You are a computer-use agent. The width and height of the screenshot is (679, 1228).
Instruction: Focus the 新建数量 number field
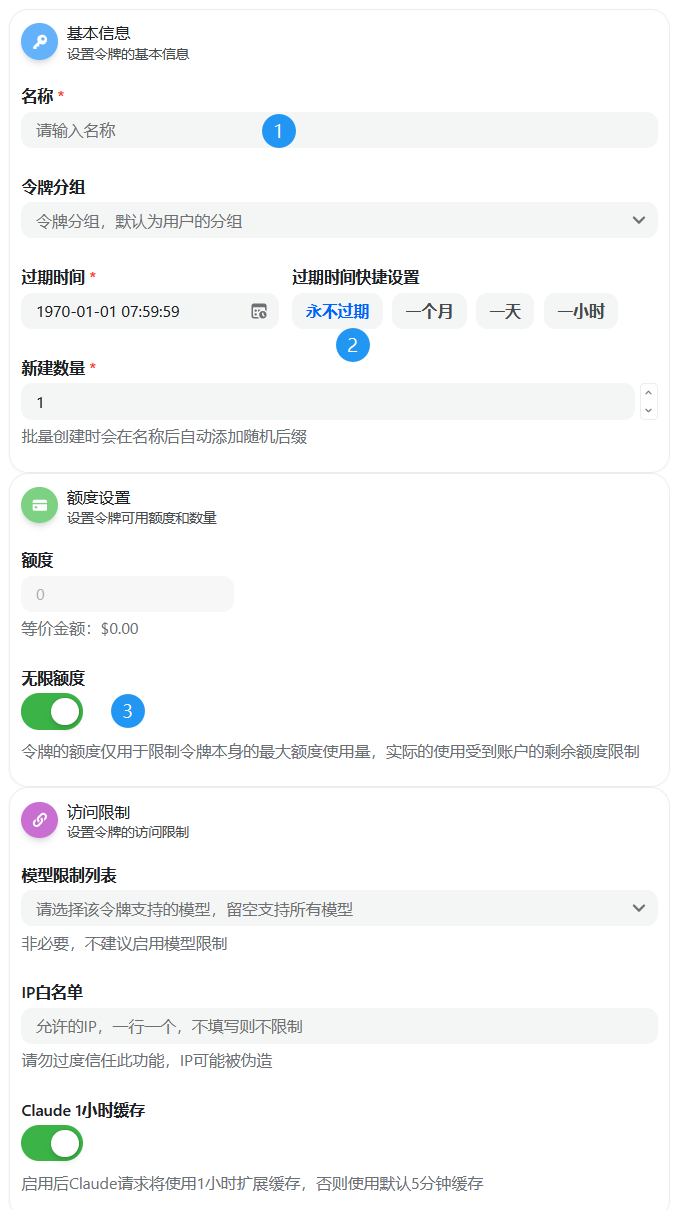pos(327,402)
